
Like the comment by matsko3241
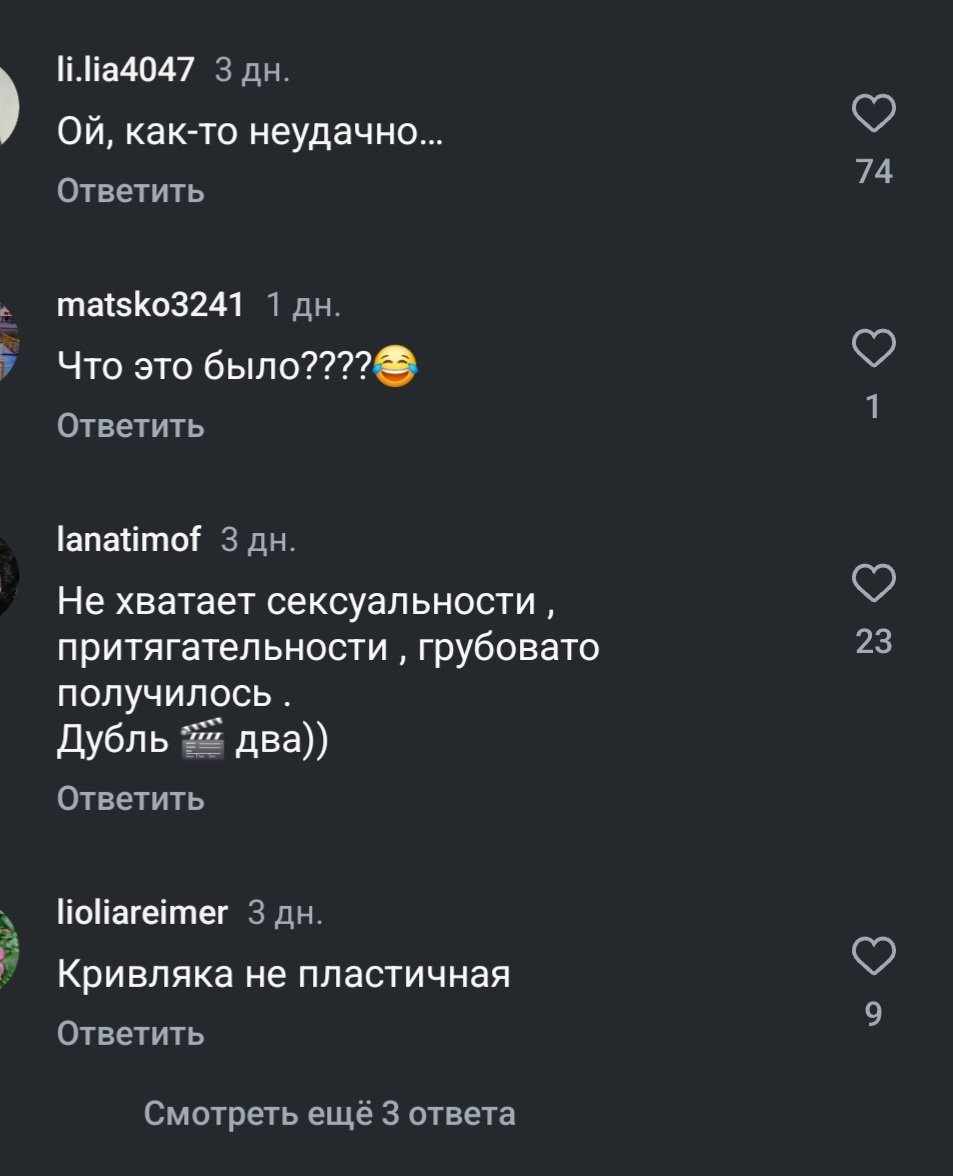874,349
